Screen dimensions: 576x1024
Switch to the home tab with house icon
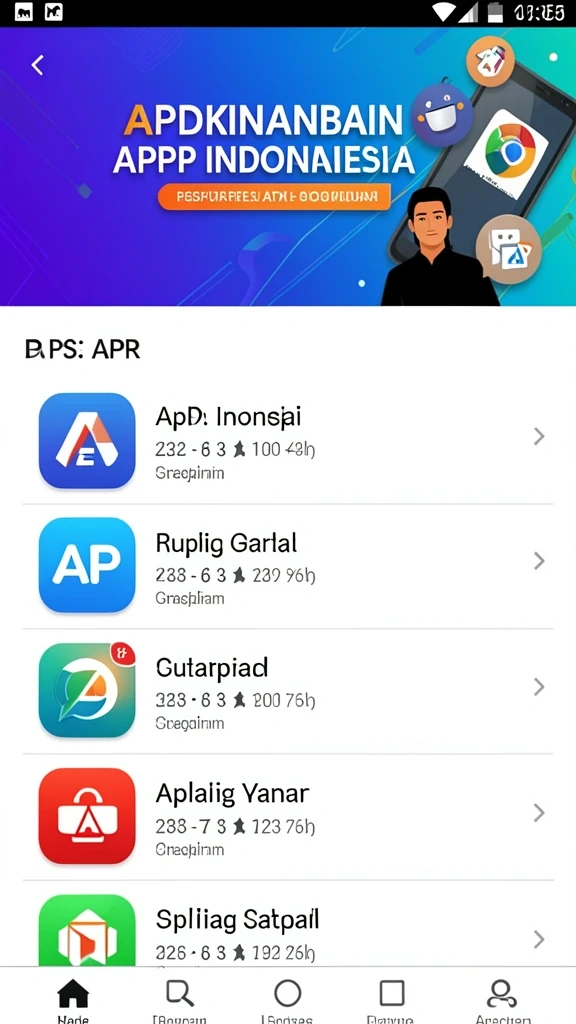click(x=73, y=1000)
